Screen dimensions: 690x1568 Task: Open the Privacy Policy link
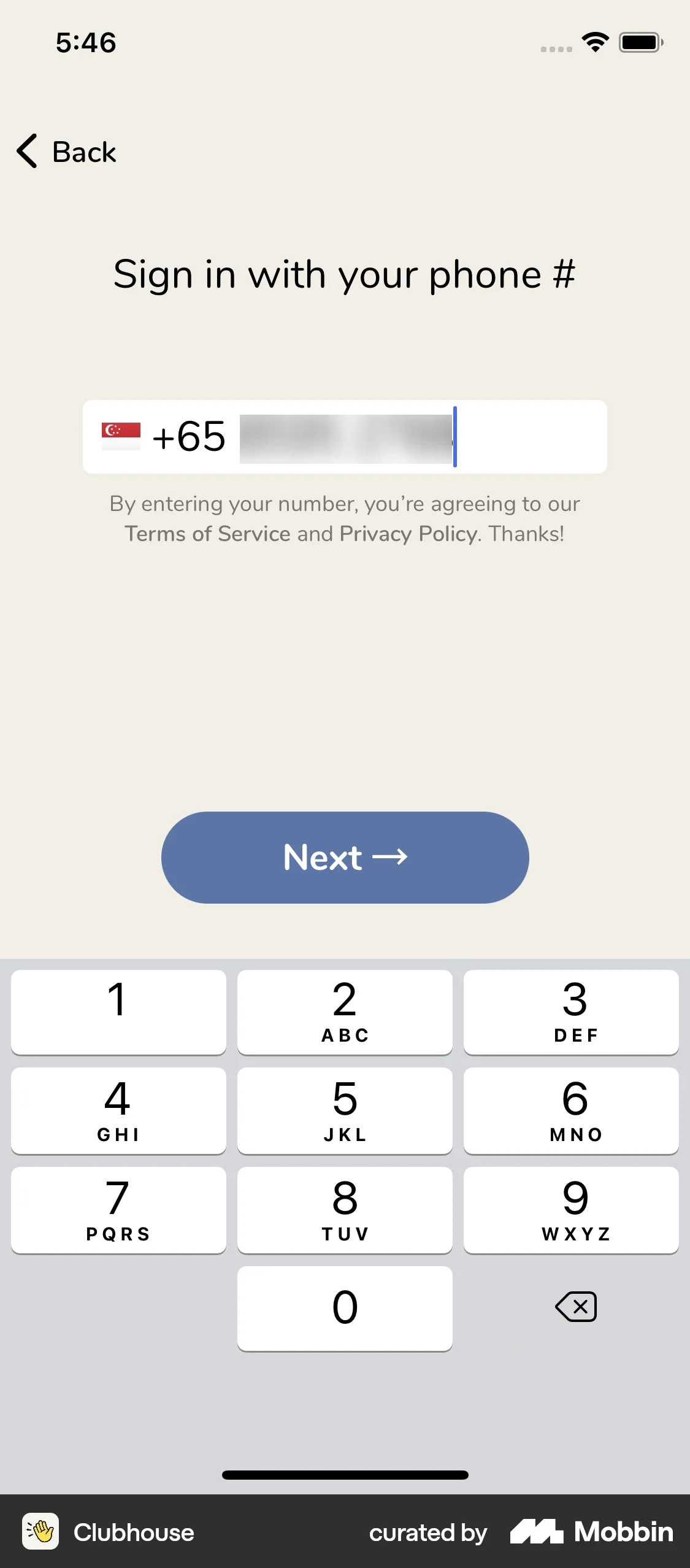click(x=407, y=533)
